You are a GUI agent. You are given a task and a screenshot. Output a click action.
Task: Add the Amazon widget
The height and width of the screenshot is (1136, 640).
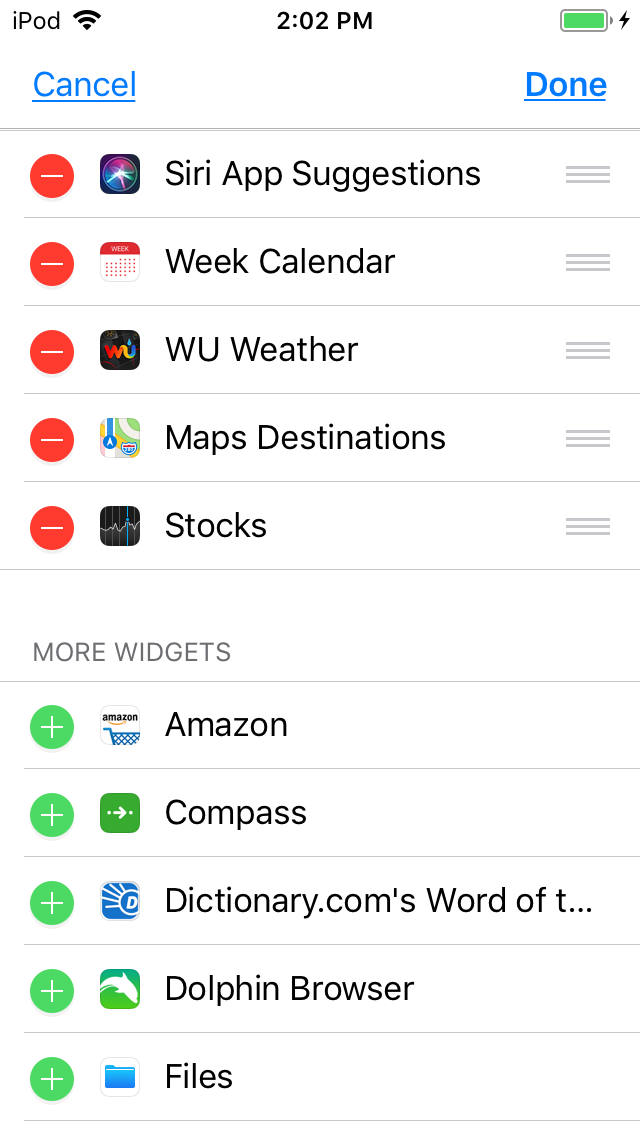tap(52, 727)
